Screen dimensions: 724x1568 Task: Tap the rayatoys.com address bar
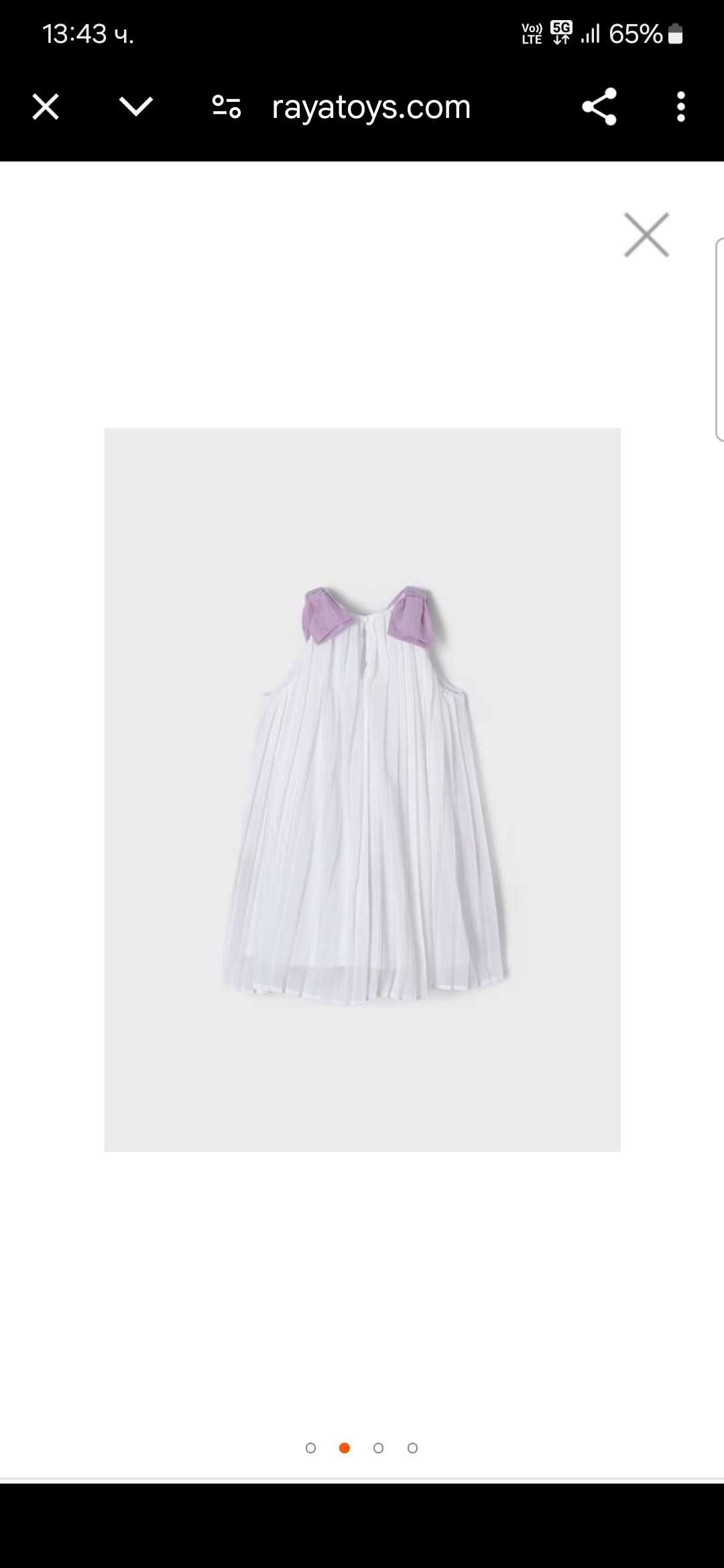pos(371,107)
